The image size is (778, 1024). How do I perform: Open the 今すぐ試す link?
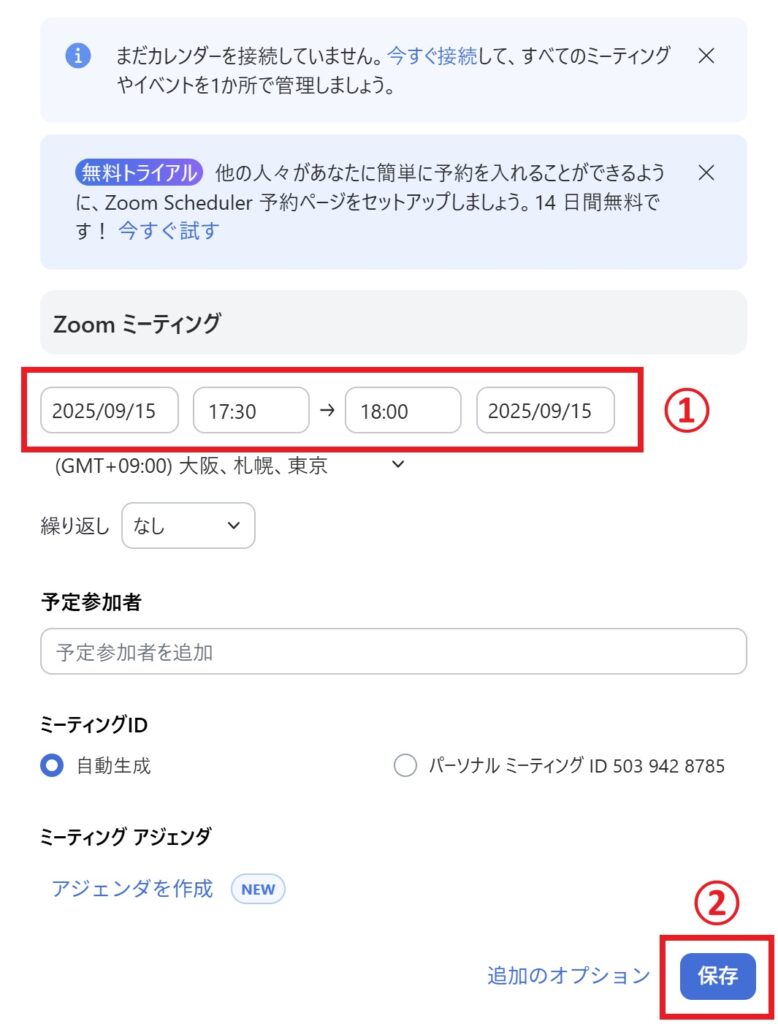click(x=168, y=231)
